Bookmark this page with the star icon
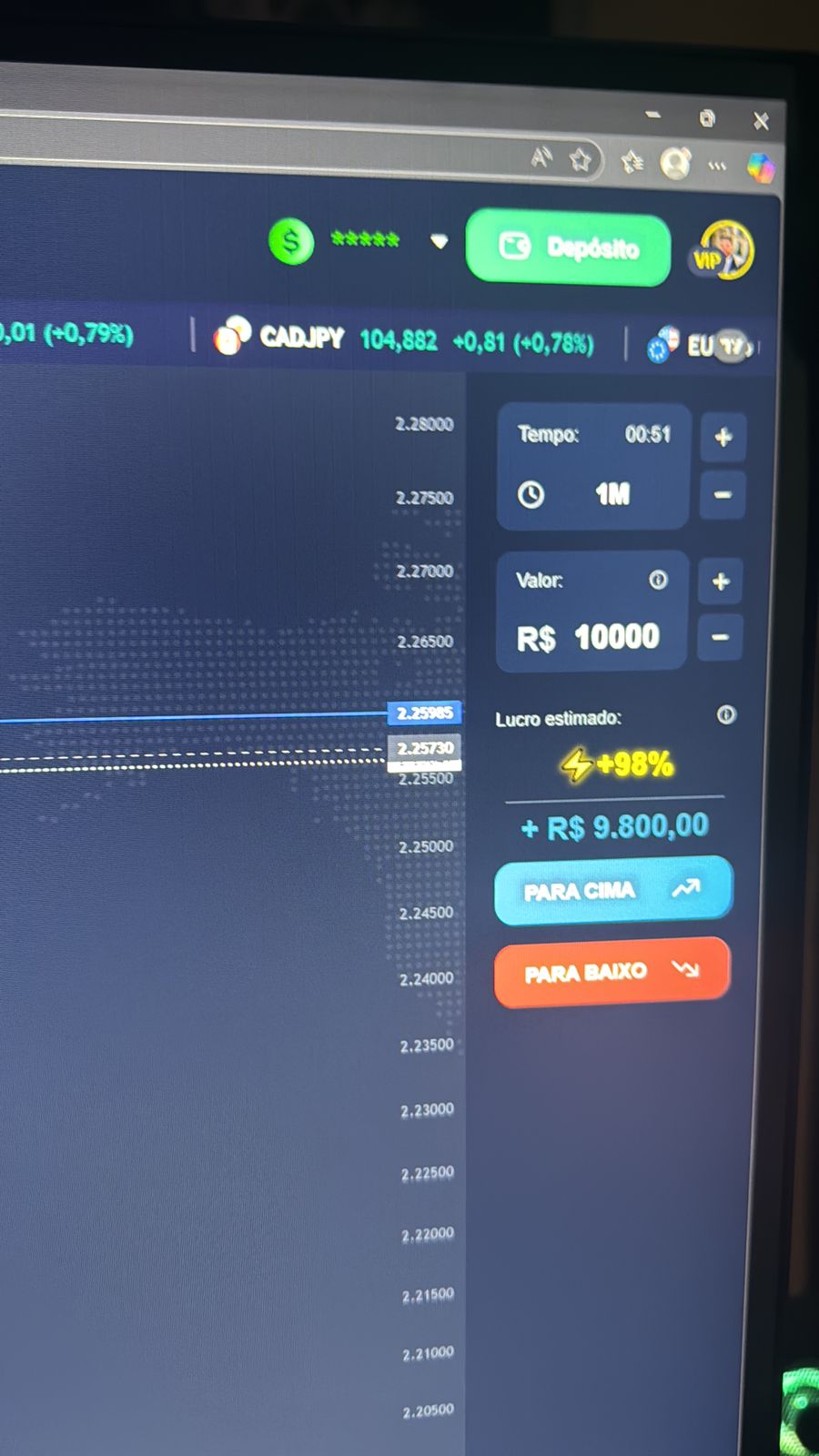This screenshot has height=1456, width=819. pos(580,161)
